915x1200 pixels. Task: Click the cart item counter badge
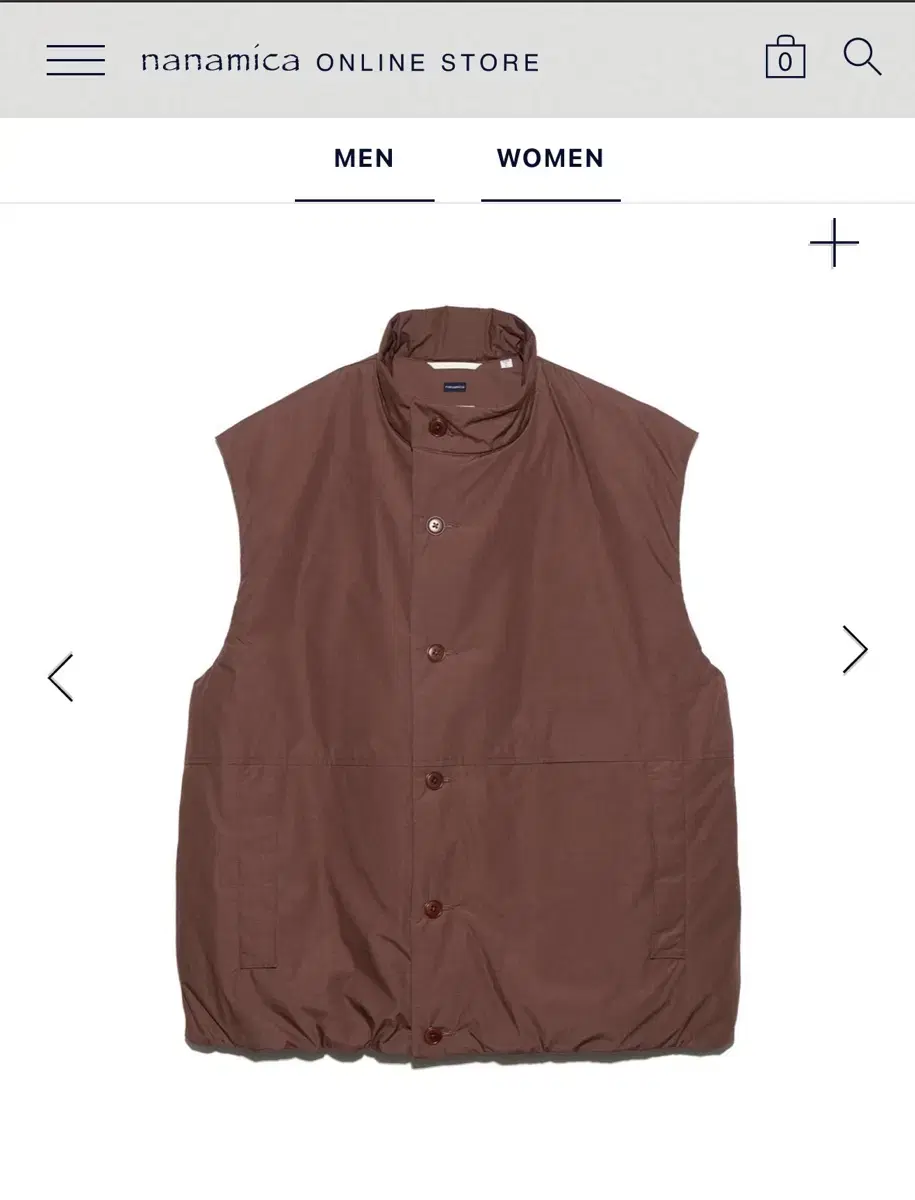(786, 62)
